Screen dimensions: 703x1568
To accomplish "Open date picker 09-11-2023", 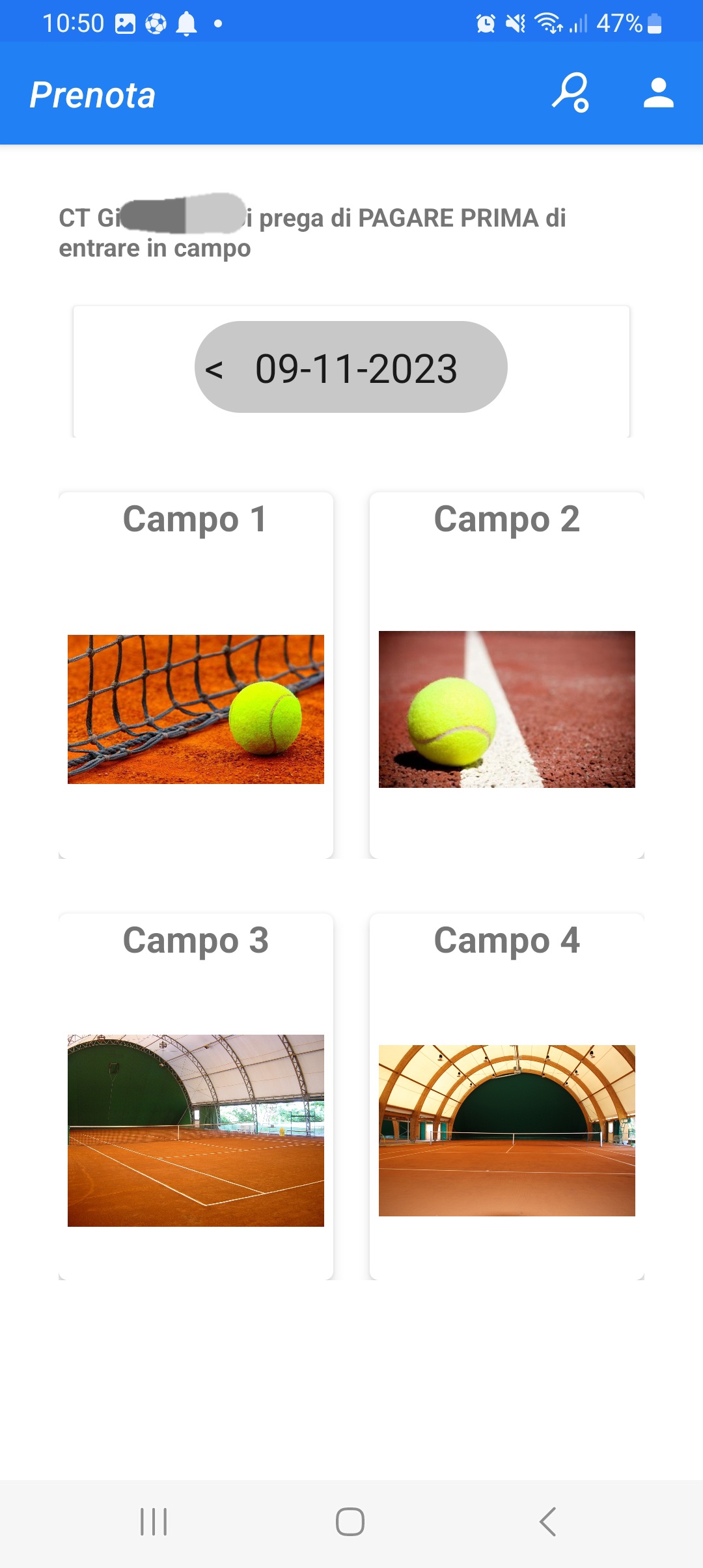I will [356, 369].
